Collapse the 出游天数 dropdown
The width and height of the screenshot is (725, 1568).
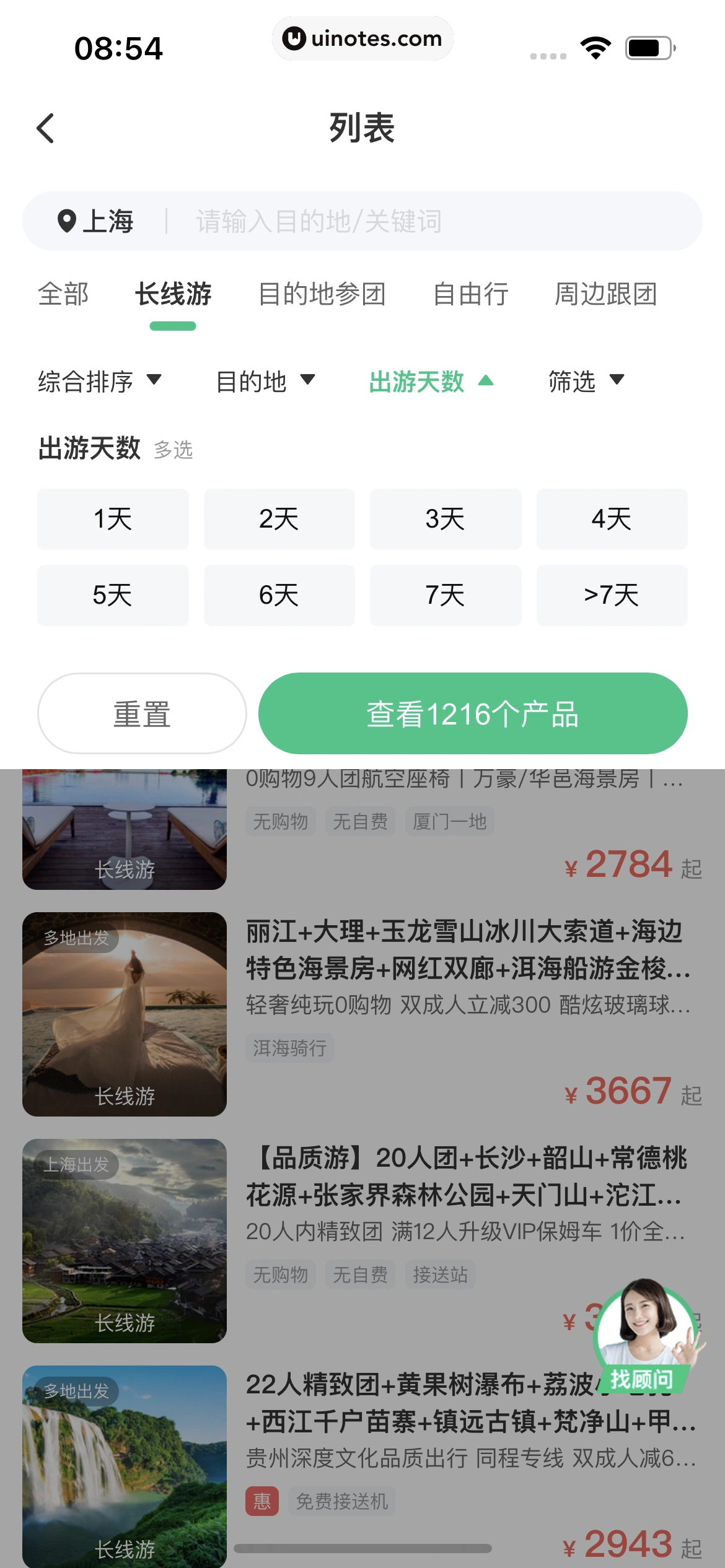click(431, 381)
